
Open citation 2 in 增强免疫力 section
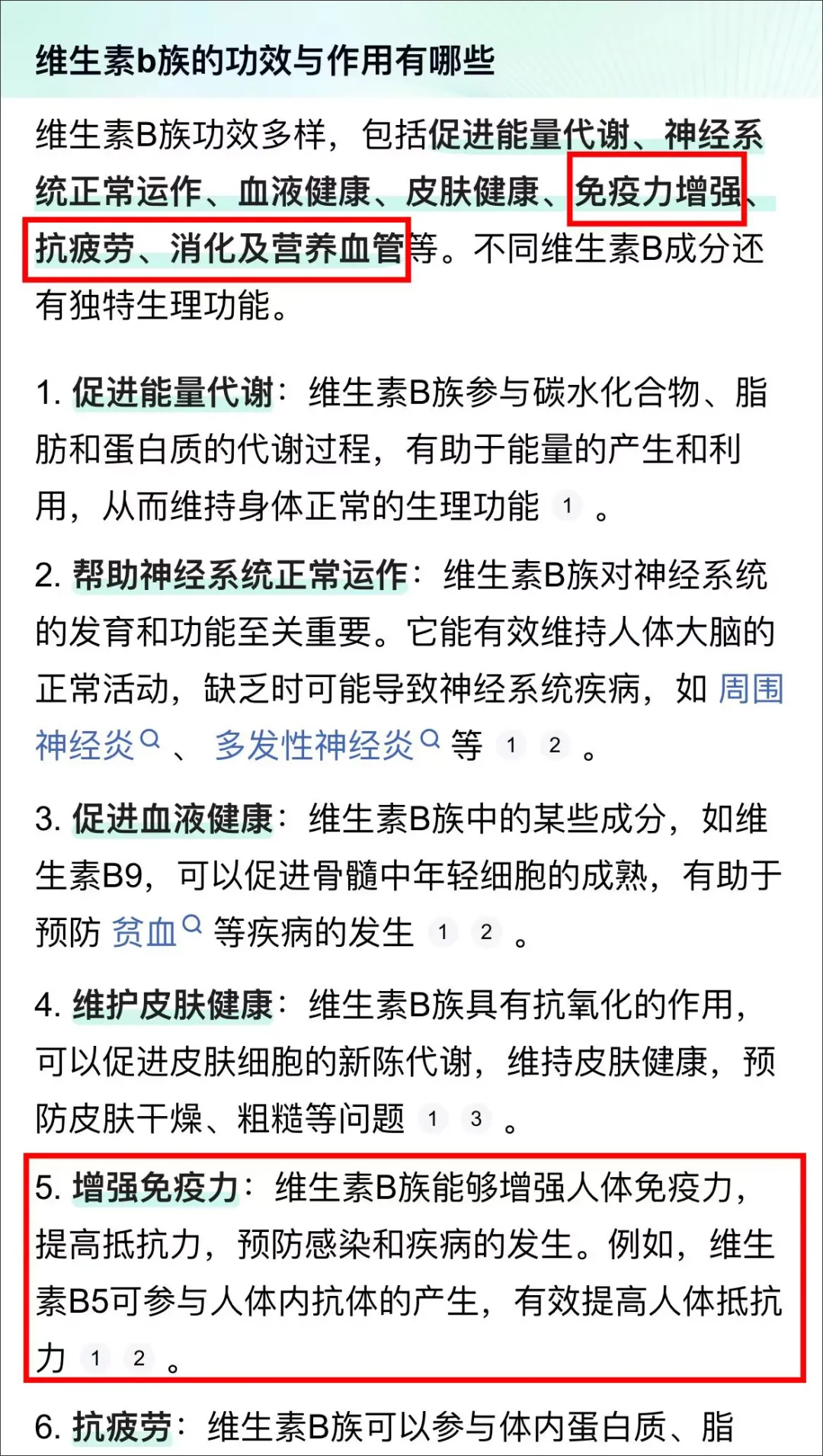(139, 1358)
